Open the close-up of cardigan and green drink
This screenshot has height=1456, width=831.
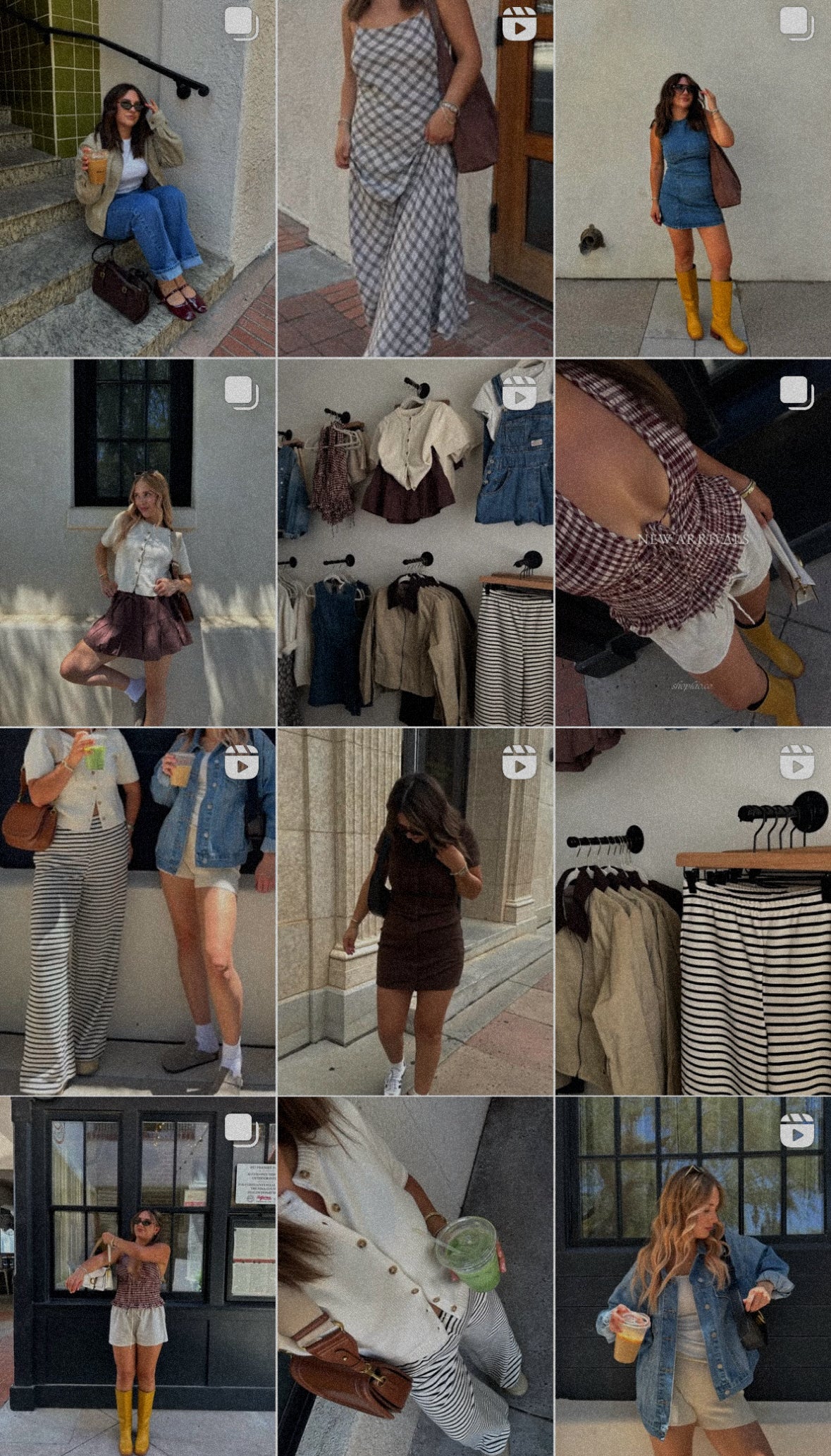coord(415,1276)
